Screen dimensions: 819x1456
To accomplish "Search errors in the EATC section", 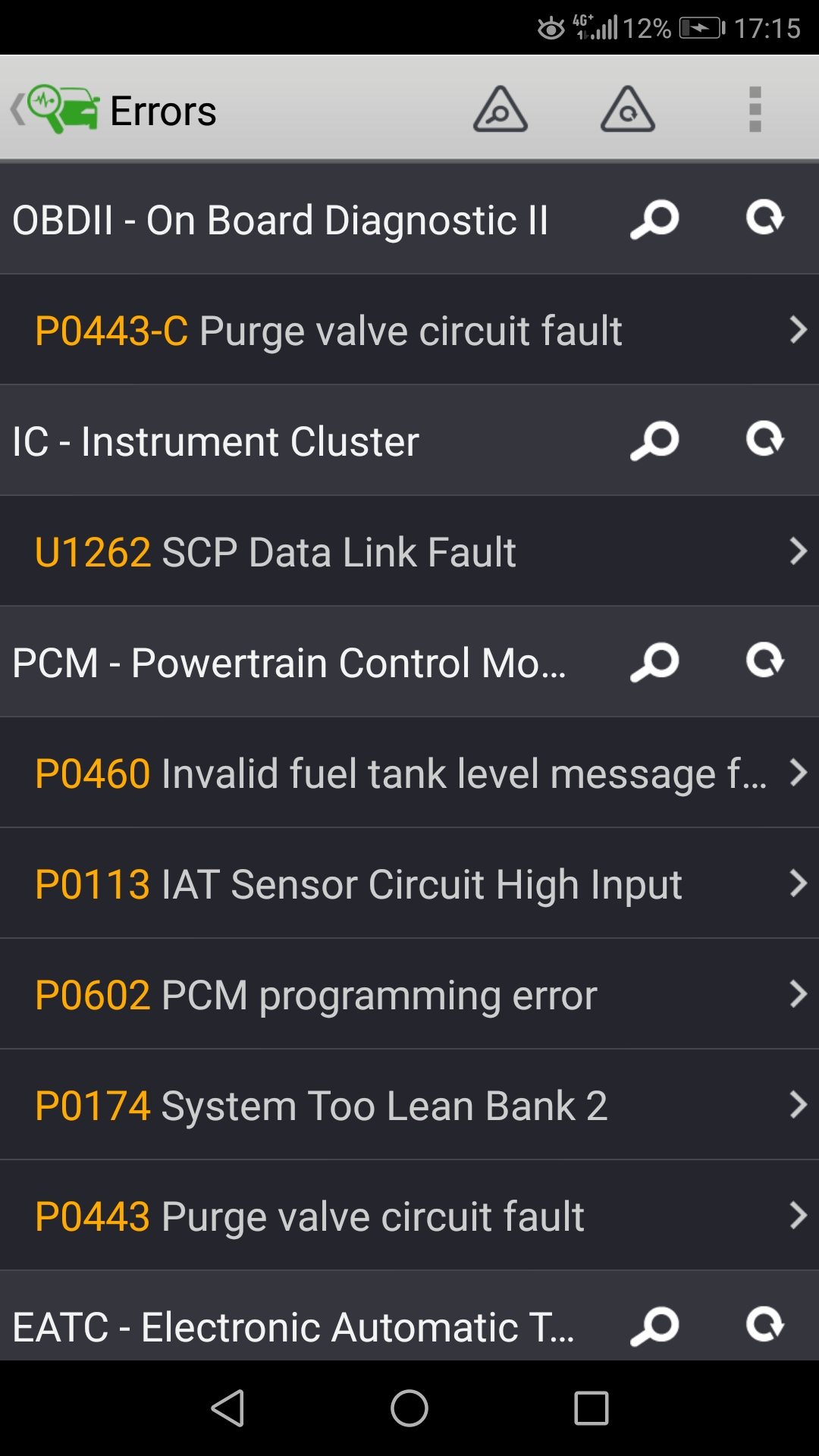I will tap(654, 1326).
